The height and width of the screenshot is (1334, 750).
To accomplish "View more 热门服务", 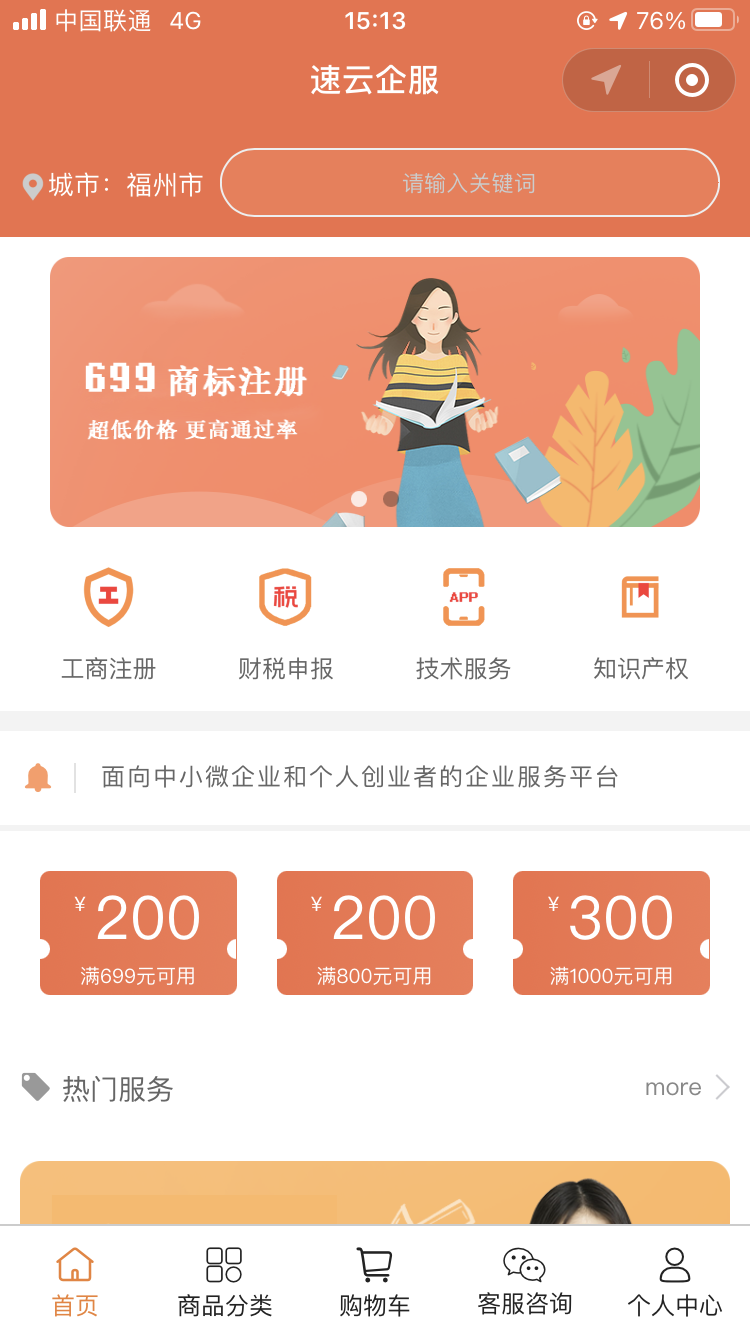I will pyautogui.click(x=687, y=1087).
